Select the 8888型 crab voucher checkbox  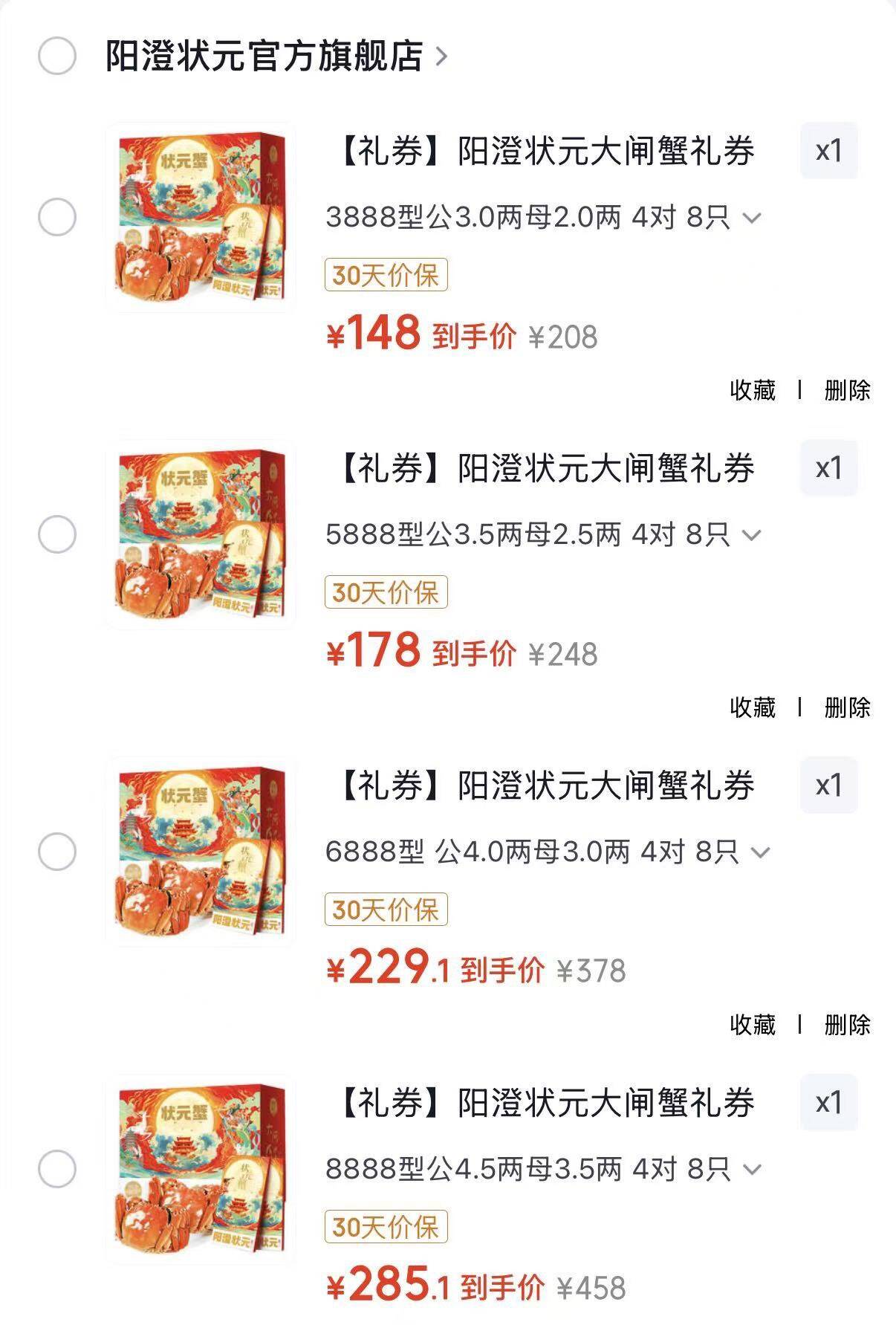point(57,1169)
